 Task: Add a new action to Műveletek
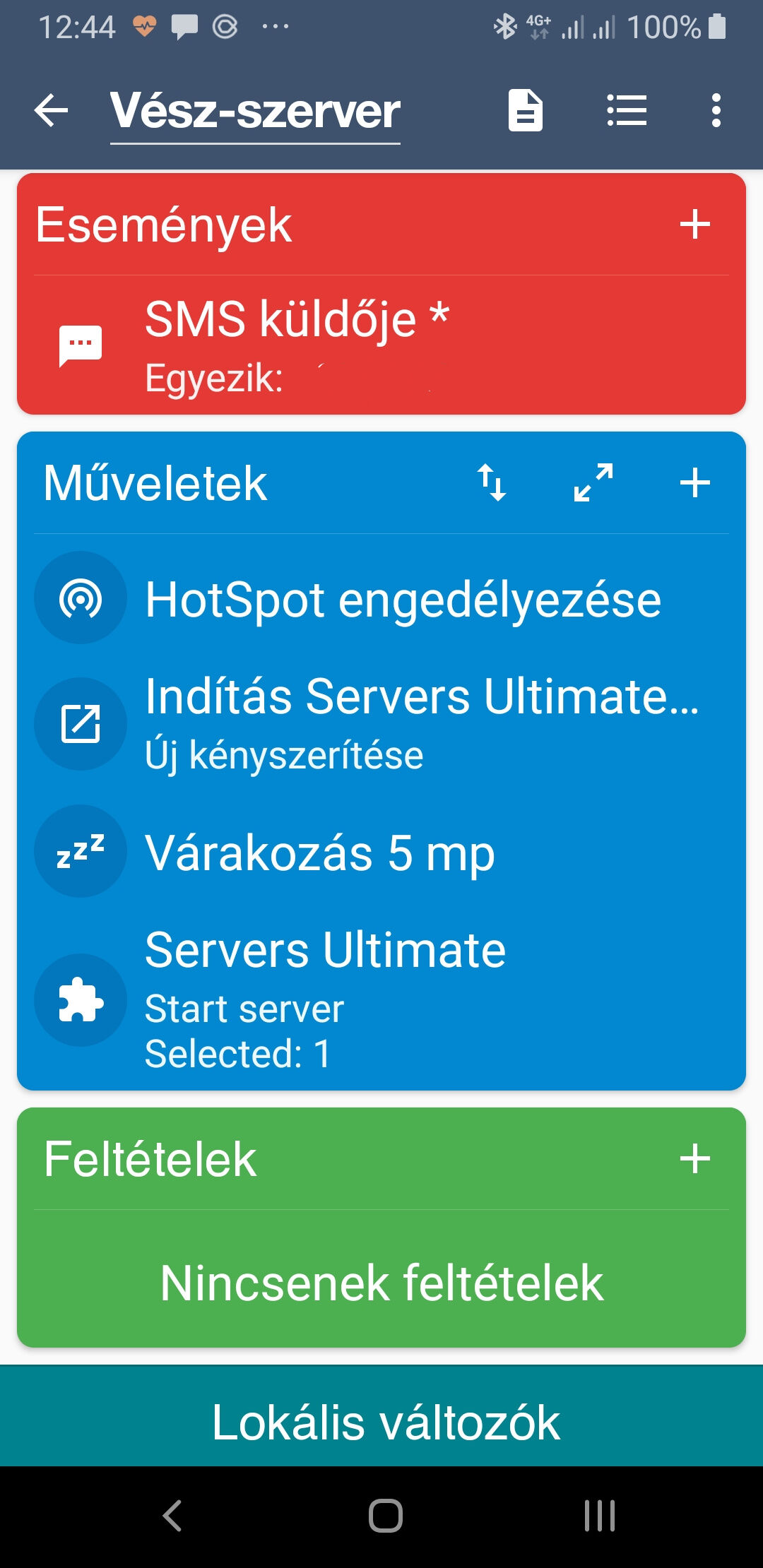[694, 483]
